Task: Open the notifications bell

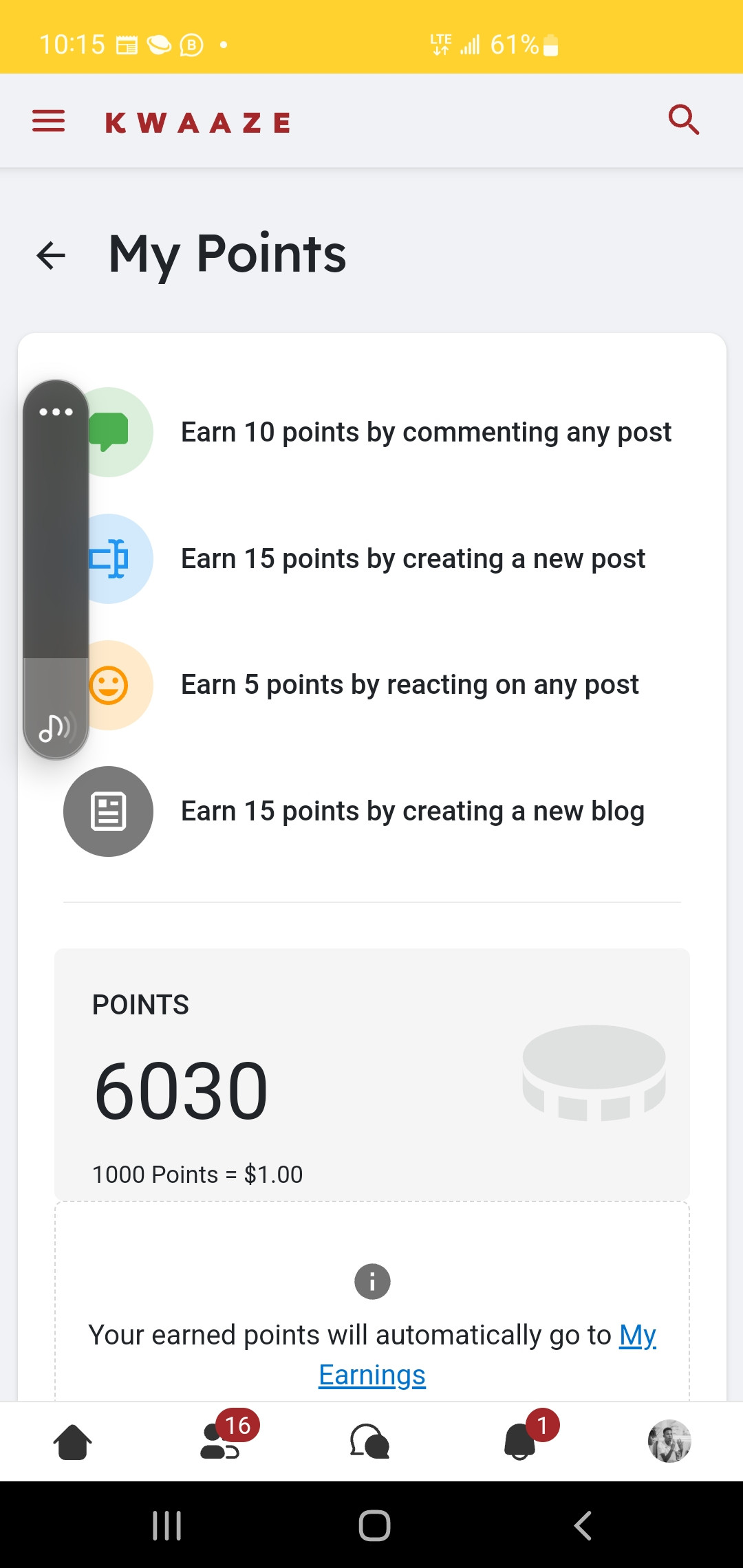Action: click(x=520, y=1441)
